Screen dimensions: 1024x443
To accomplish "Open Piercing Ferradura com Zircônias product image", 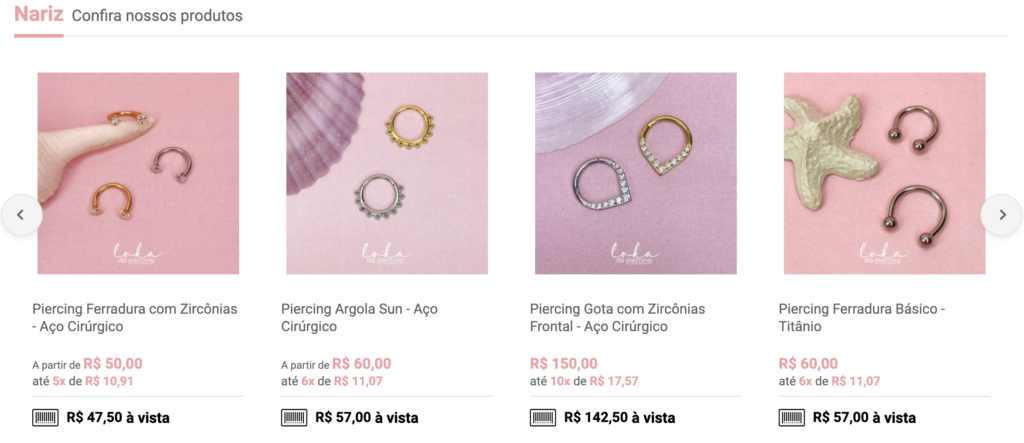I will click(x=138, y=173).
